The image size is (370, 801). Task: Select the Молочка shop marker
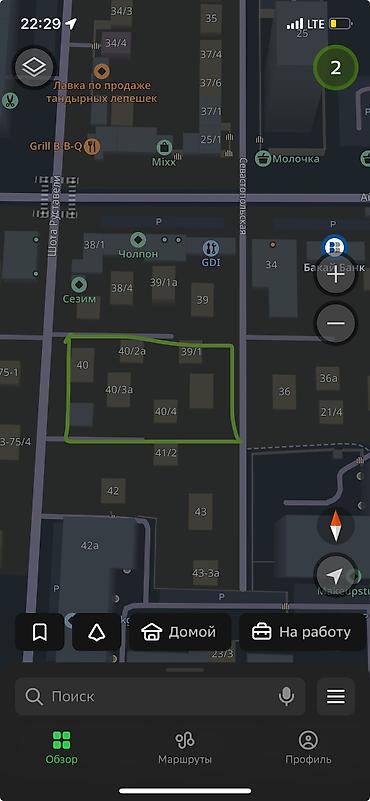[263, 158]
